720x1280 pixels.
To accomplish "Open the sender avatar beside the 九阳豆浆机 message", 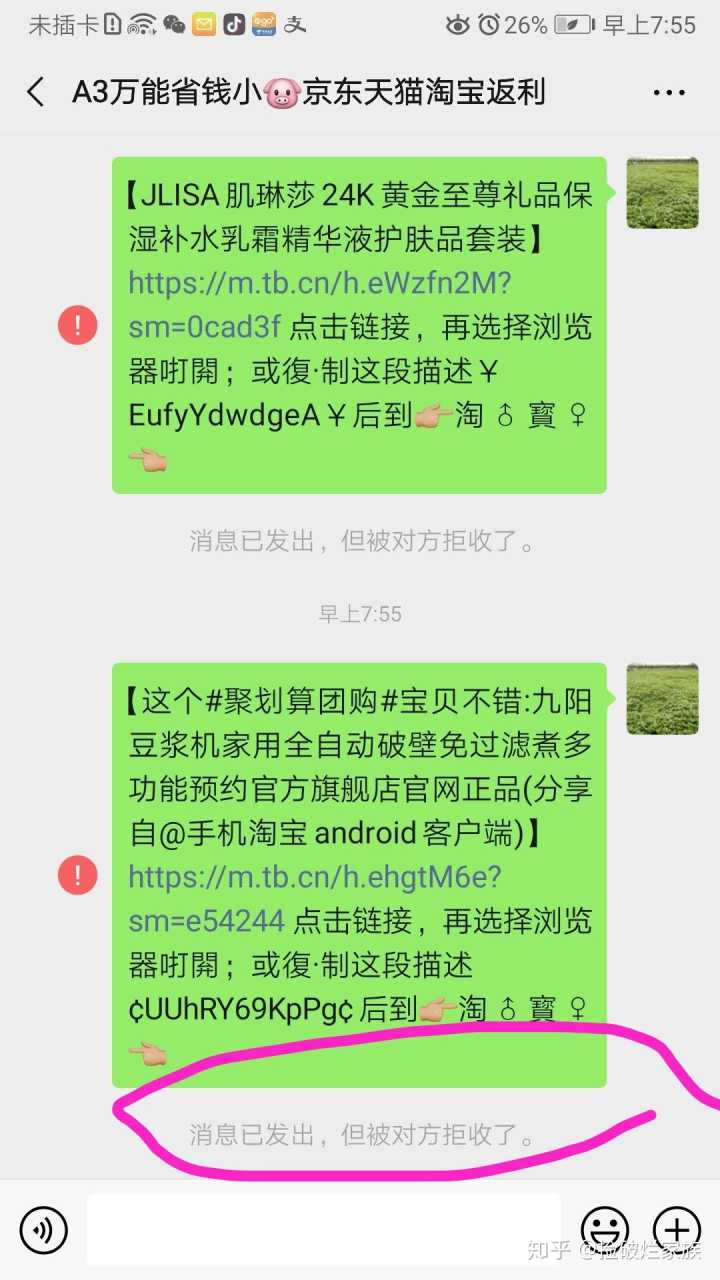I will click(661, 699).
